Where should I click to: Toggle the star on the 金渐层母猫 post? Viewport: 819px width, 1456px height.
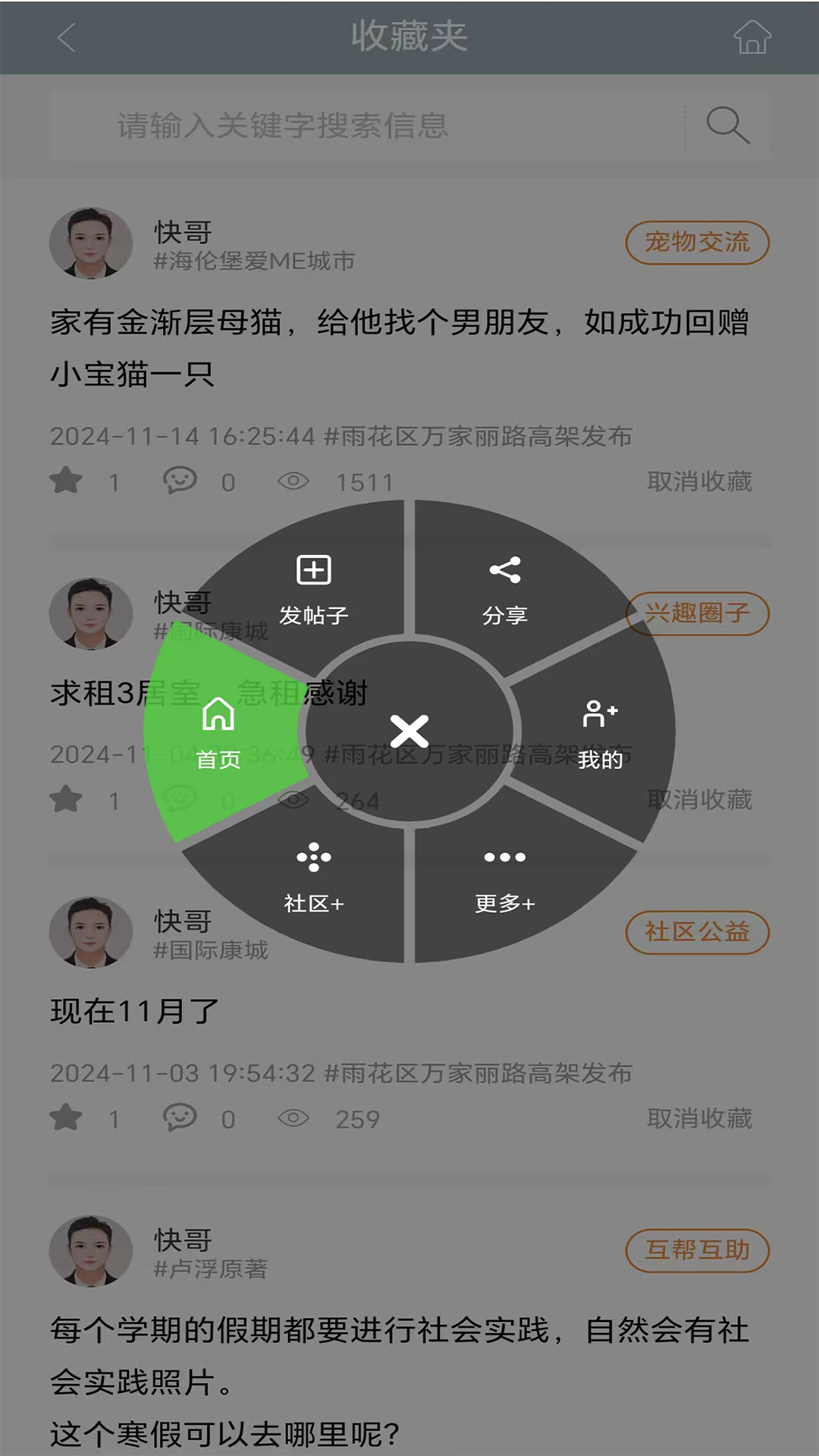[67, 481]
